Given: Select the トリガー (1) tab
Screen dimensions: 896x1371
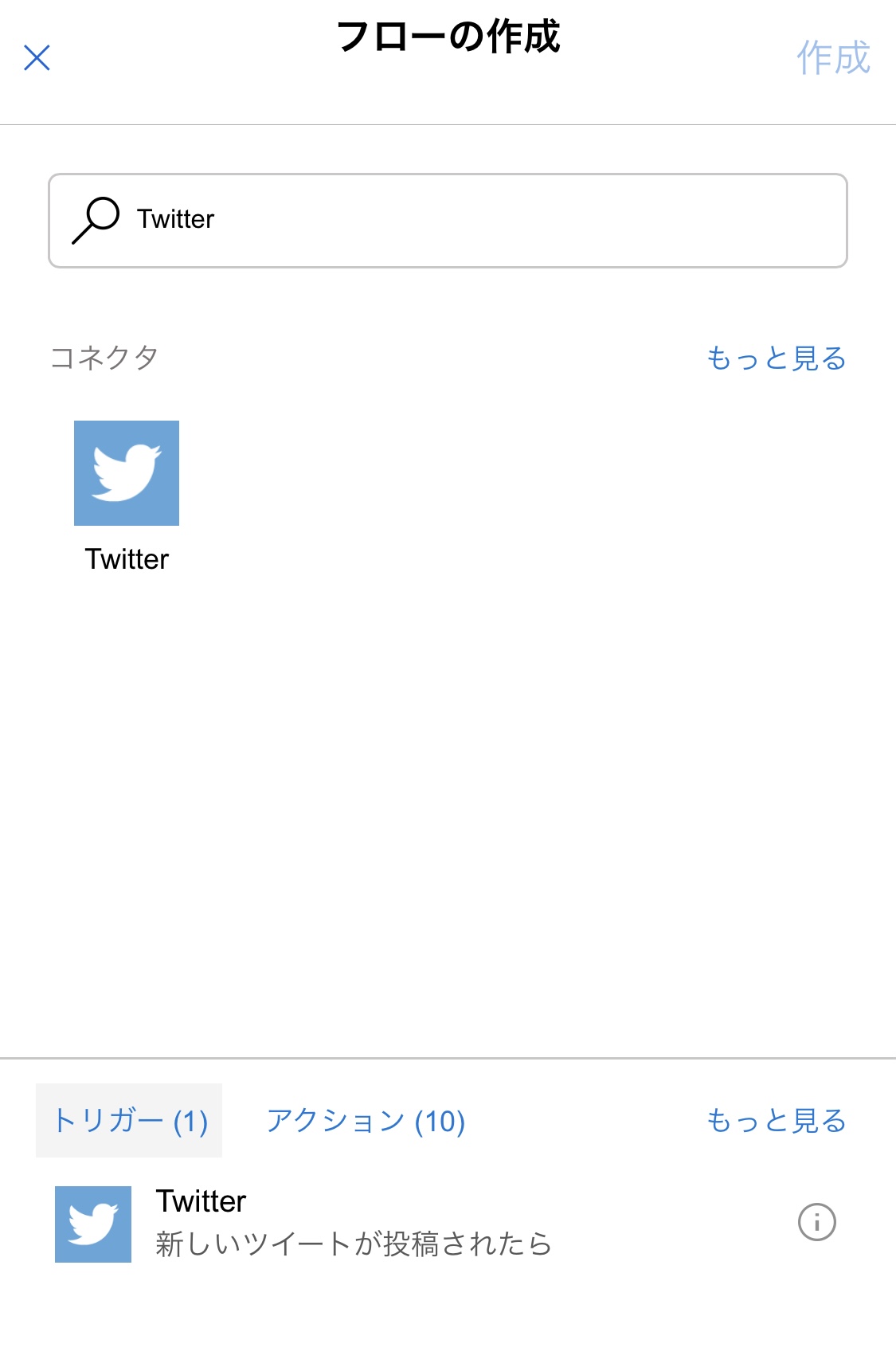Looking at the screenshot, I should click(x=130, y=1121).
